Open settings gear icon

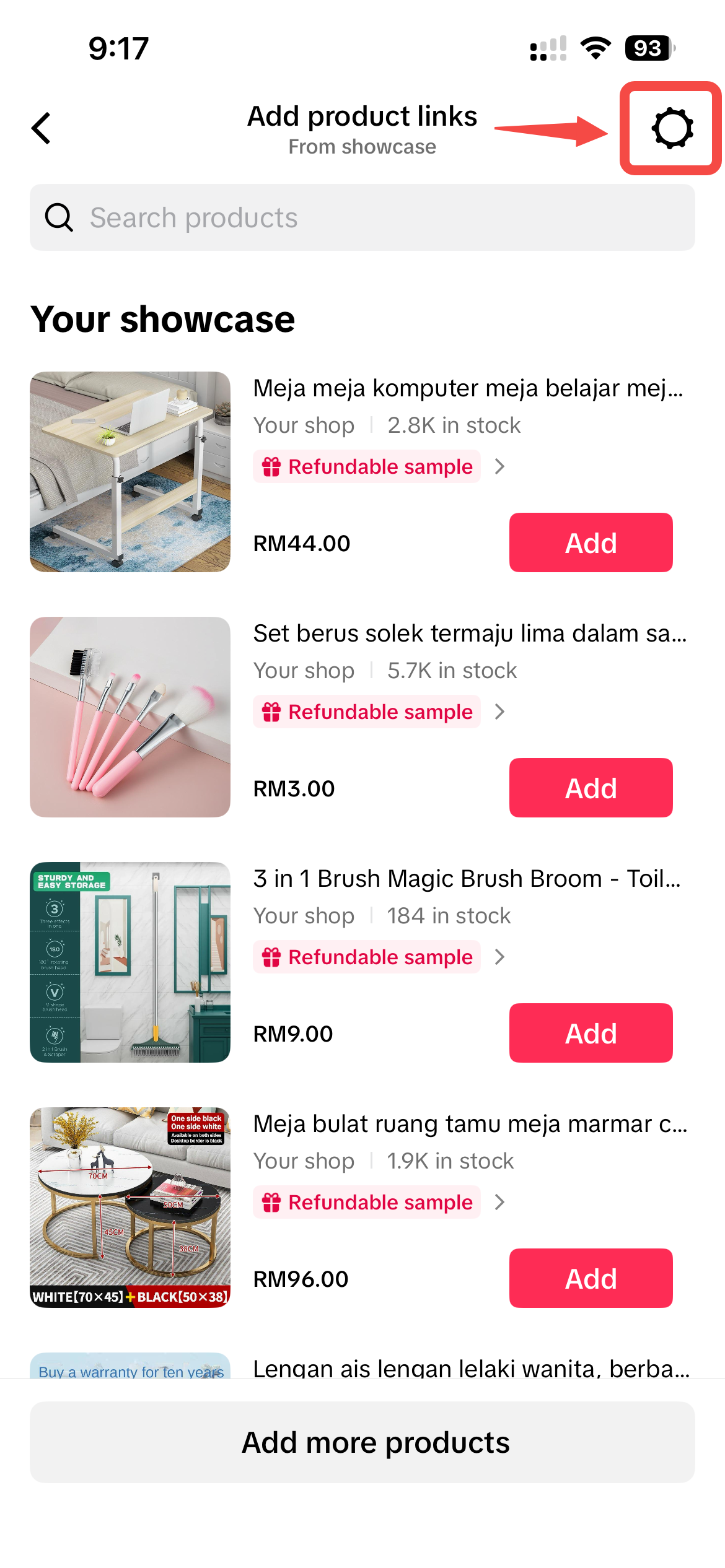(672, 128)
